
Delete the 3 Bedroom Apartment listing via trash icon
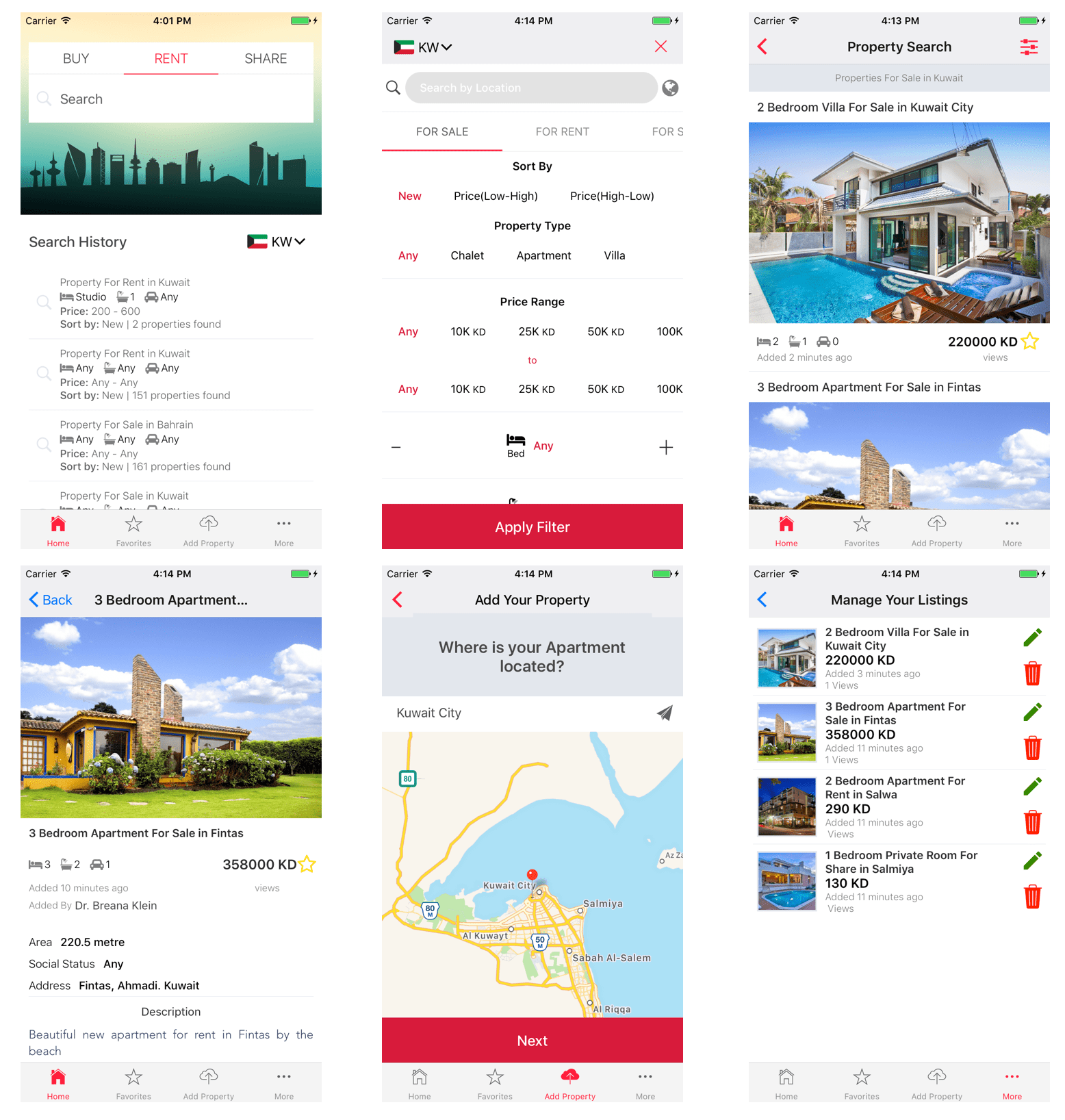(1032, 748)
